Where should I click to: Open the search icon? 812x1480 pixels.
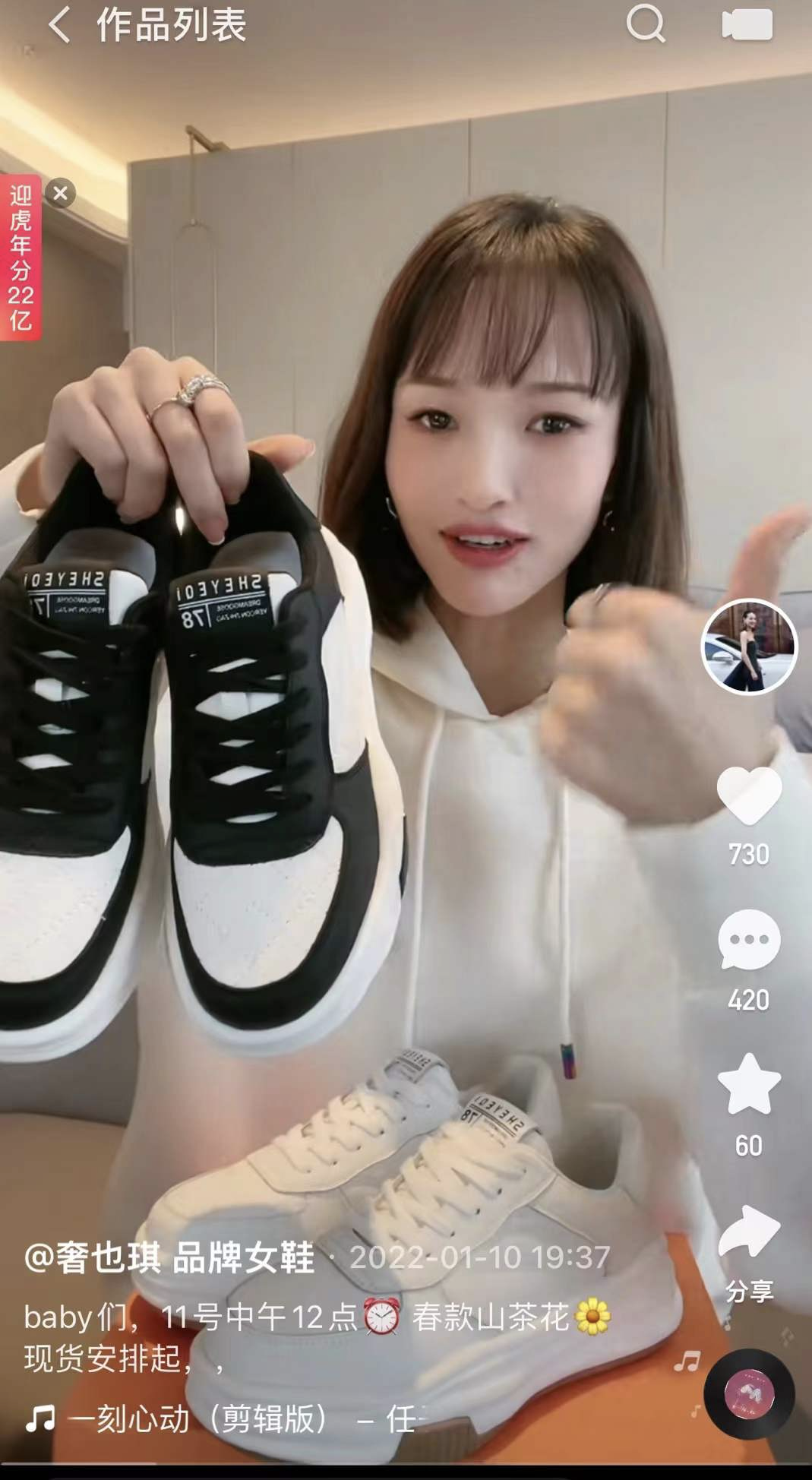pos(646,24)
